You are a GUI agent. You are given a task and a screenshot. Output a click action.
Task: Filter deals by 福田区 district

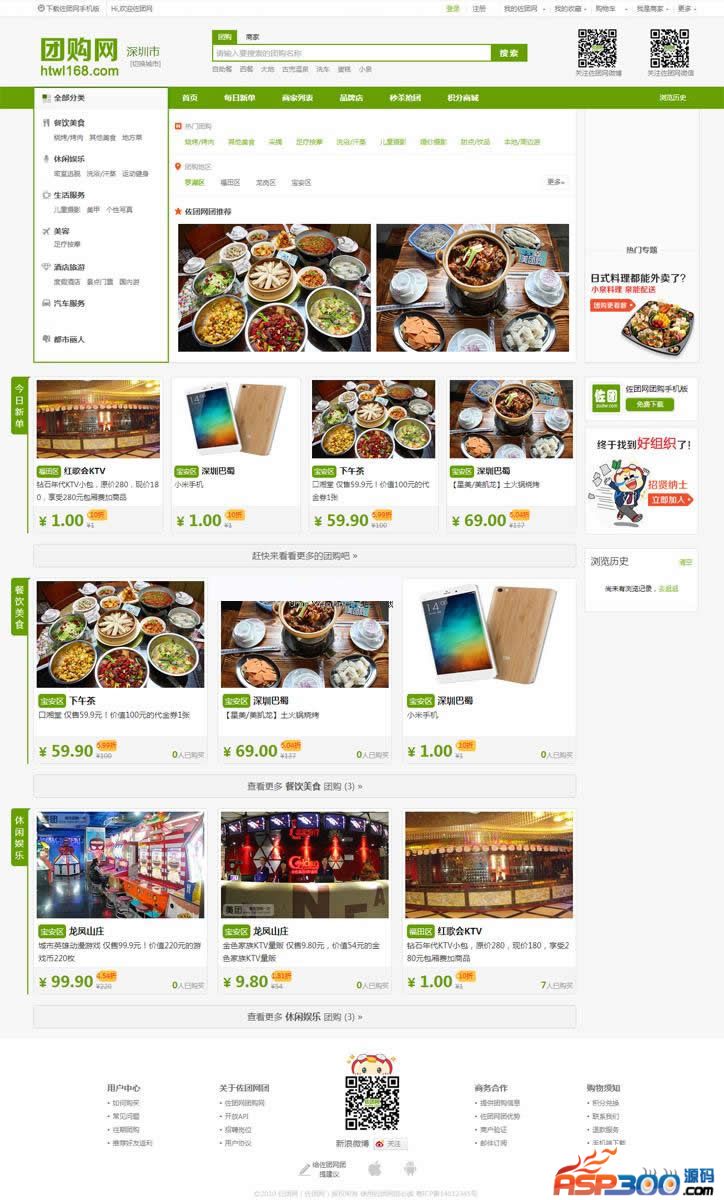tap(229, 183)
